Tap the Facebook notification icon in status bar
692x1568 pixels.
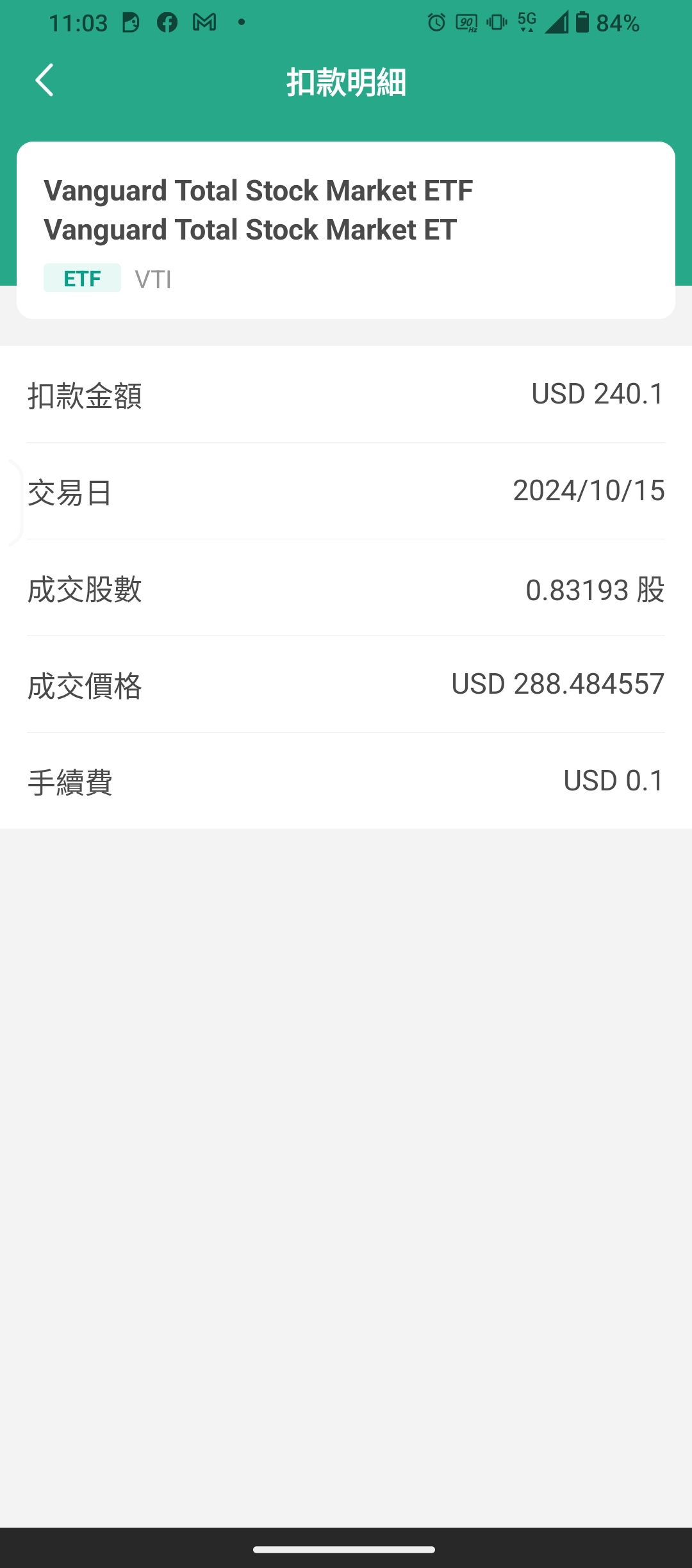tap(168, 22)
